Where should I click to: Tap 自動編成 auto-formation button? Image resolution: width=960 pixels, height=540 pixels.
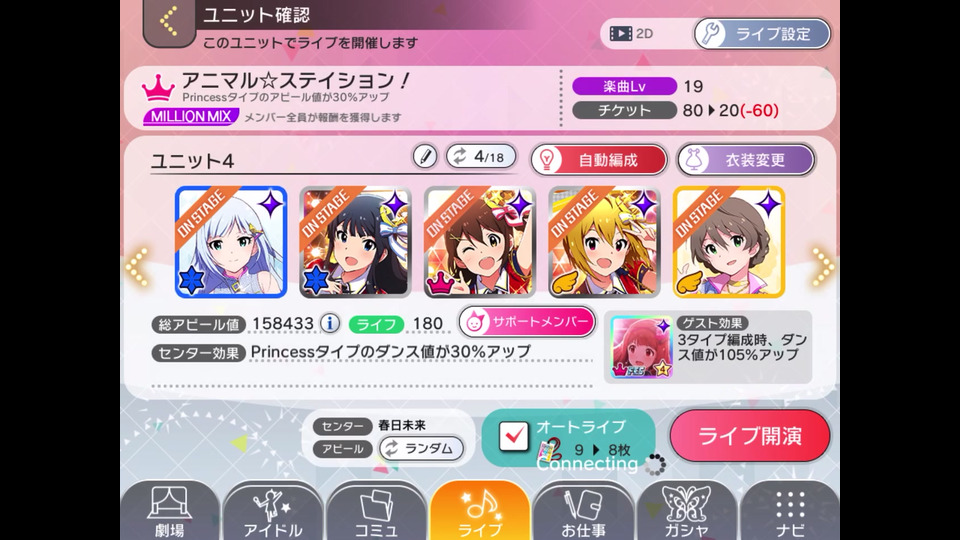[598, 159]
